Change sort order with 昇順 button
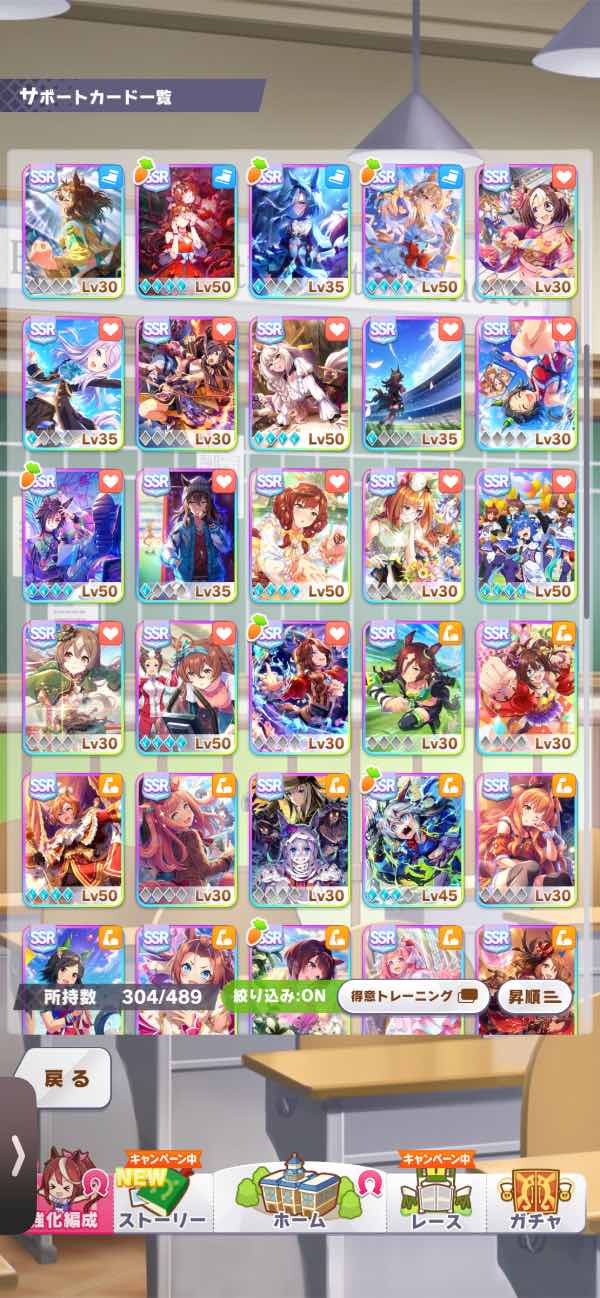600x1298 pixels. pyautogui.click(x=534, y=996)
